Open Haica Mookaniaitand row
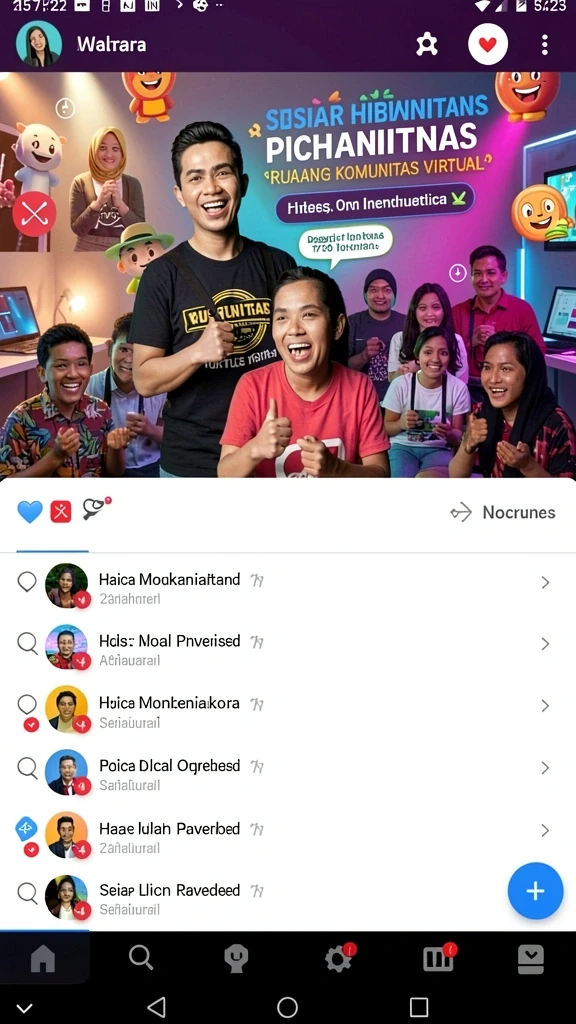This screenshot has height=1024, width=576. coord(288,584)
